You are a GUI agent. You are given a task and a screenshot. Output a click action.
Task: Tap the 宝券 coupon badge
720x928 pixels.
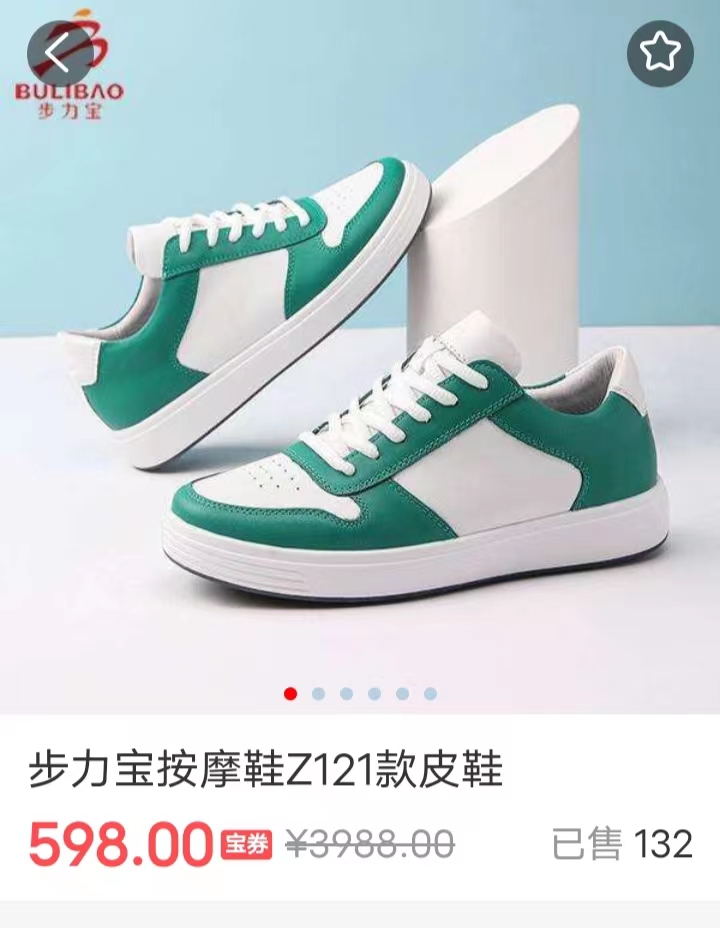(x=246, y=844)
